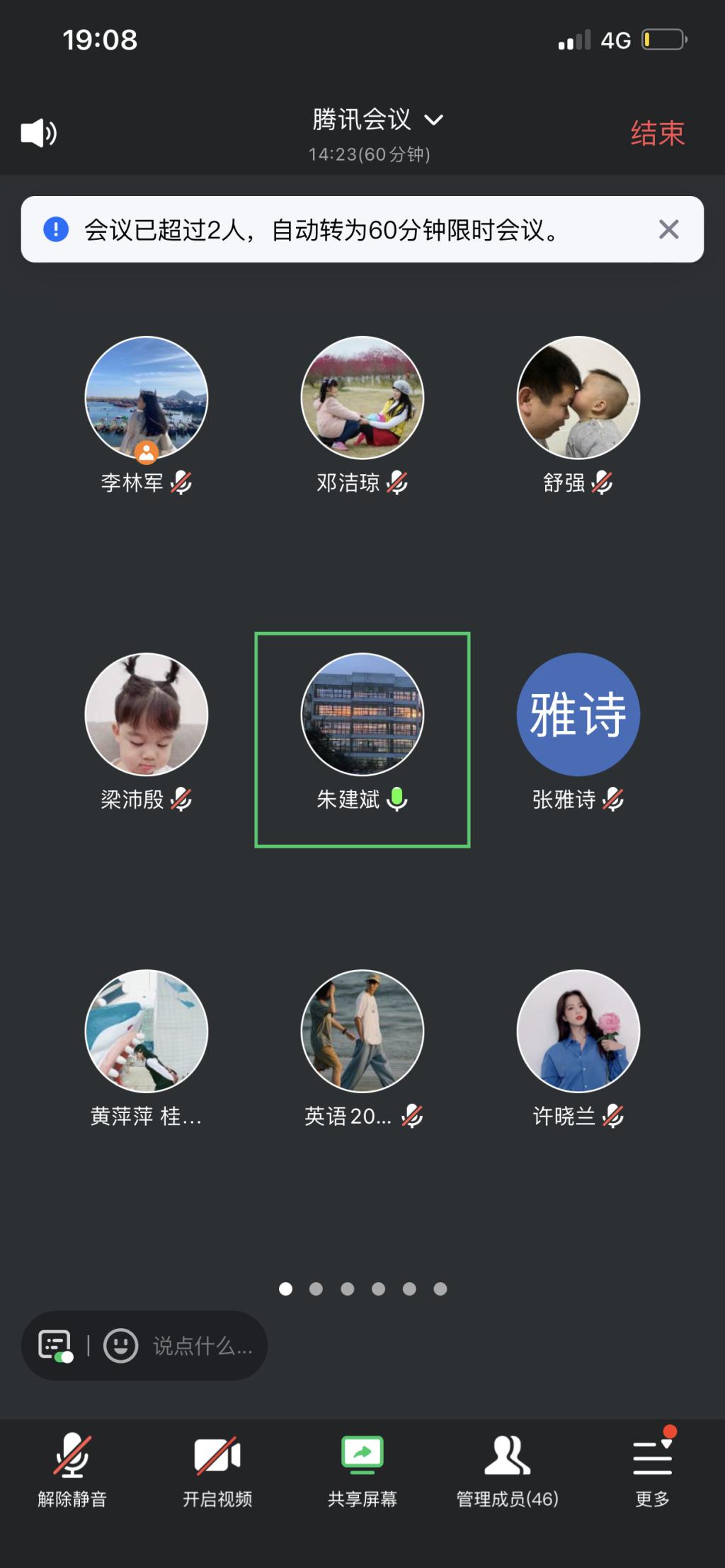The height and width of the screenshot is (1568, 725).
Task: Select participant 舒强's tile
Action: click(x=578, y=398)
